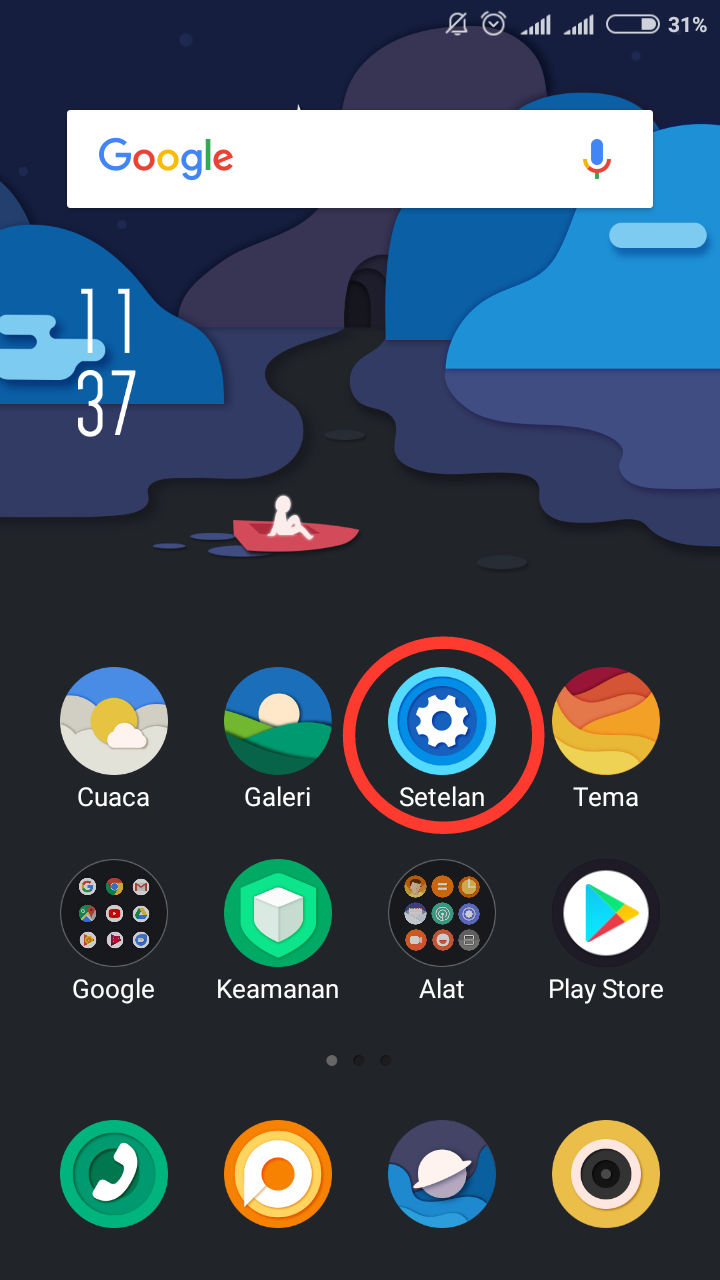Open the Alat tools folder
720x1280 pixels.
(442, 913)
